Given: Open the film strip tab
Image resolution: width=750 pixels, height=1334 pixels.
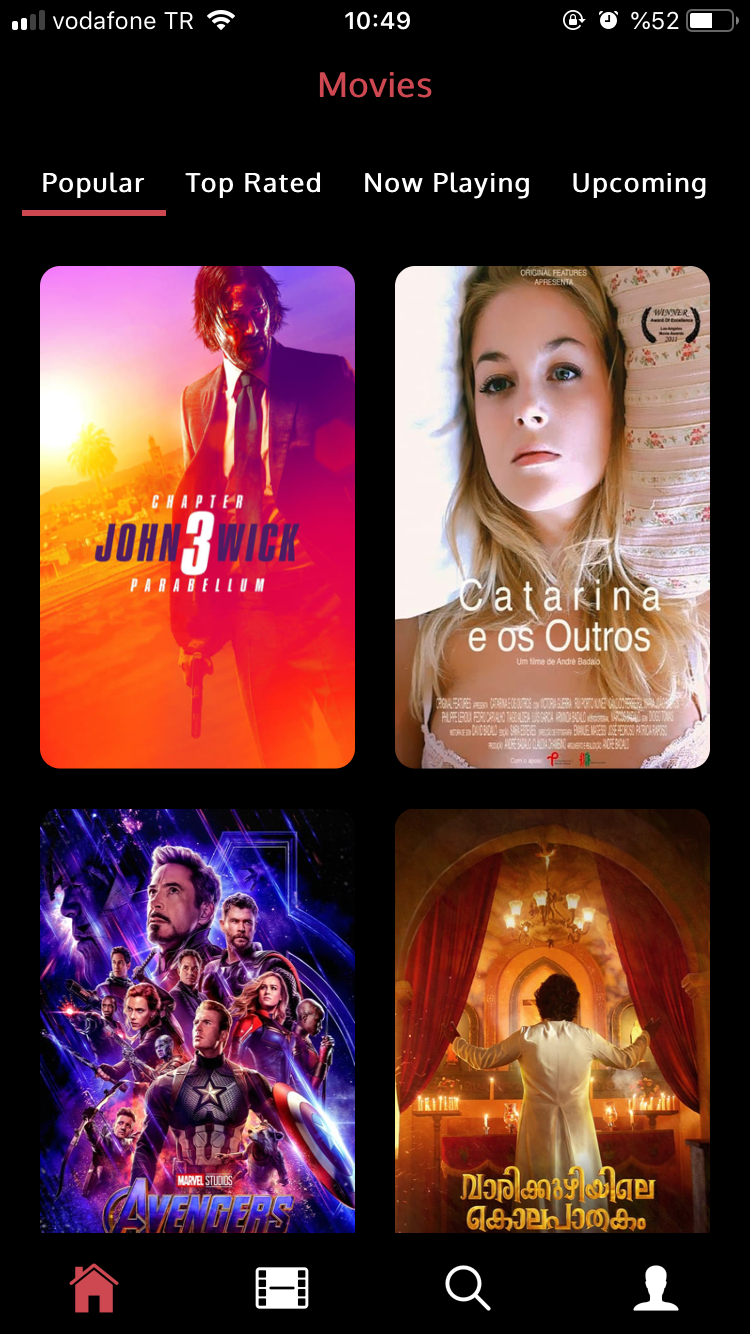Looking at the screenshot, I should coord(281,1288).
